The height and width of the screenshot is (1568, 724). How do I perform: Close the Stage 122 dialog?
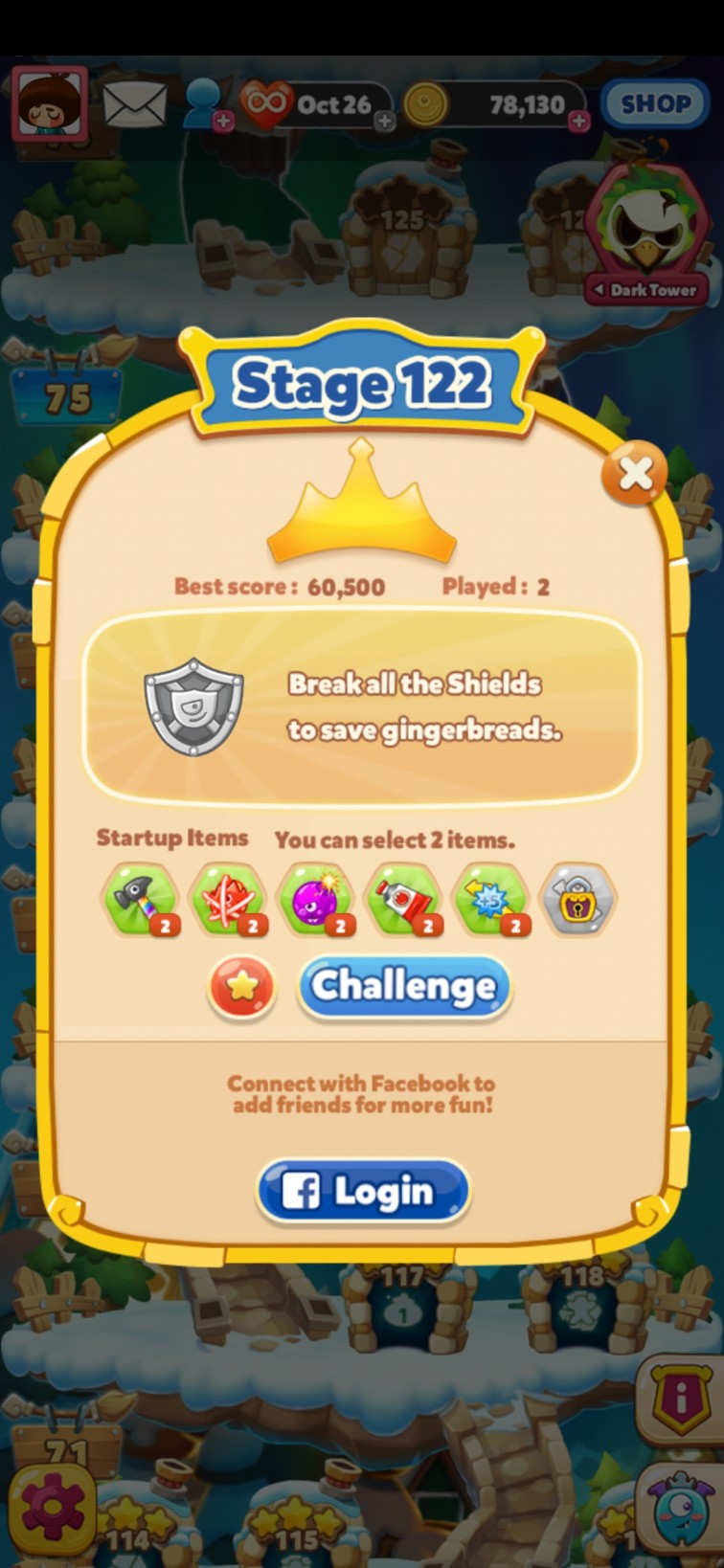pos(634,472)
